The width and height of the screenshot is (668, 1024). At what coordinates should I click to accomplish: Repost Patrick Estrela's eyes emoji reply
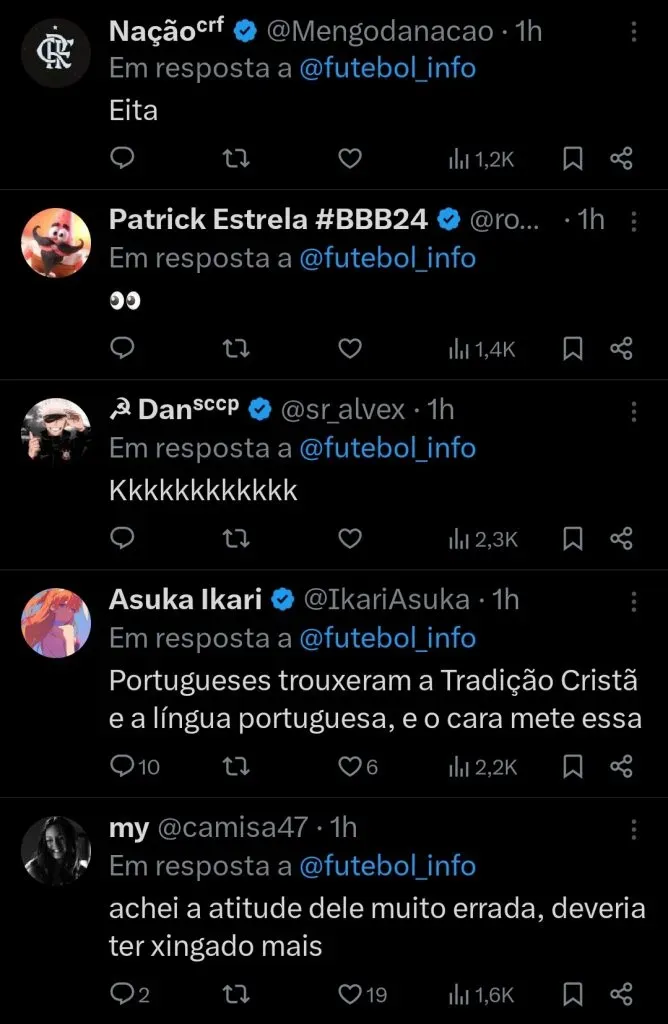click(235, 349)
